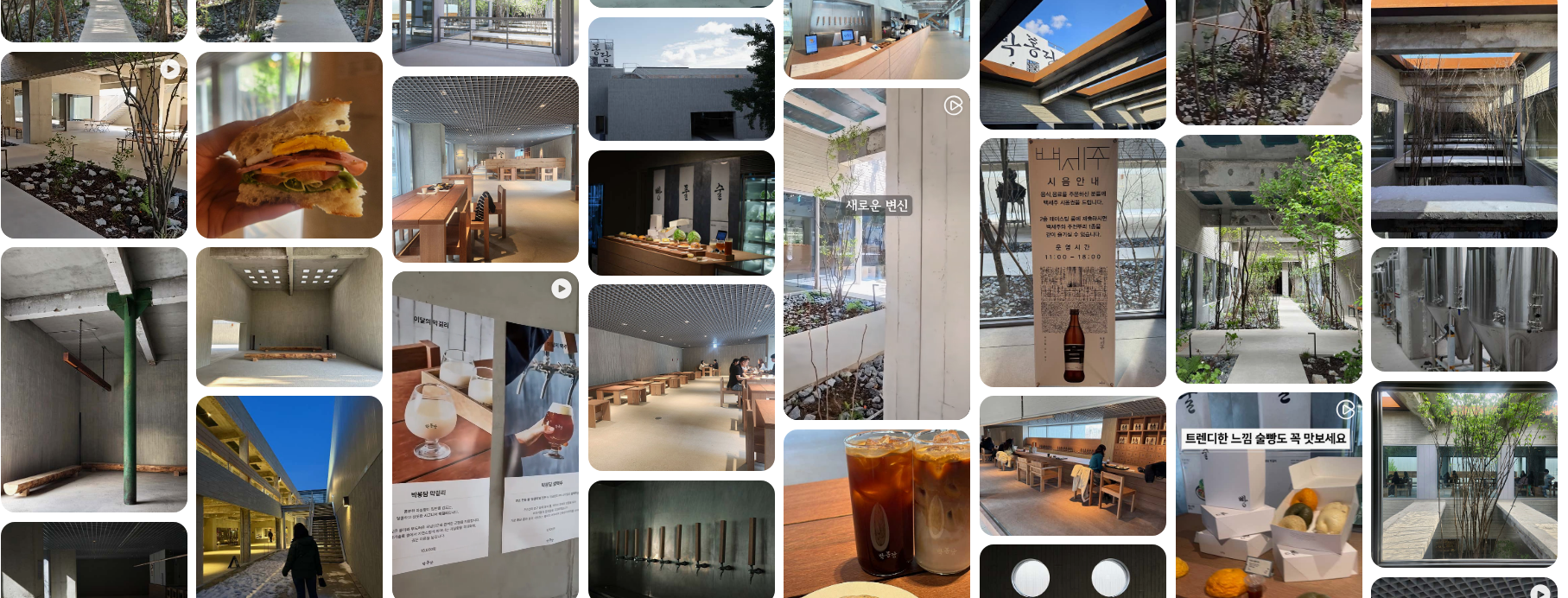
Task: Play the makgeolli menu poster video
Action: 485,435
